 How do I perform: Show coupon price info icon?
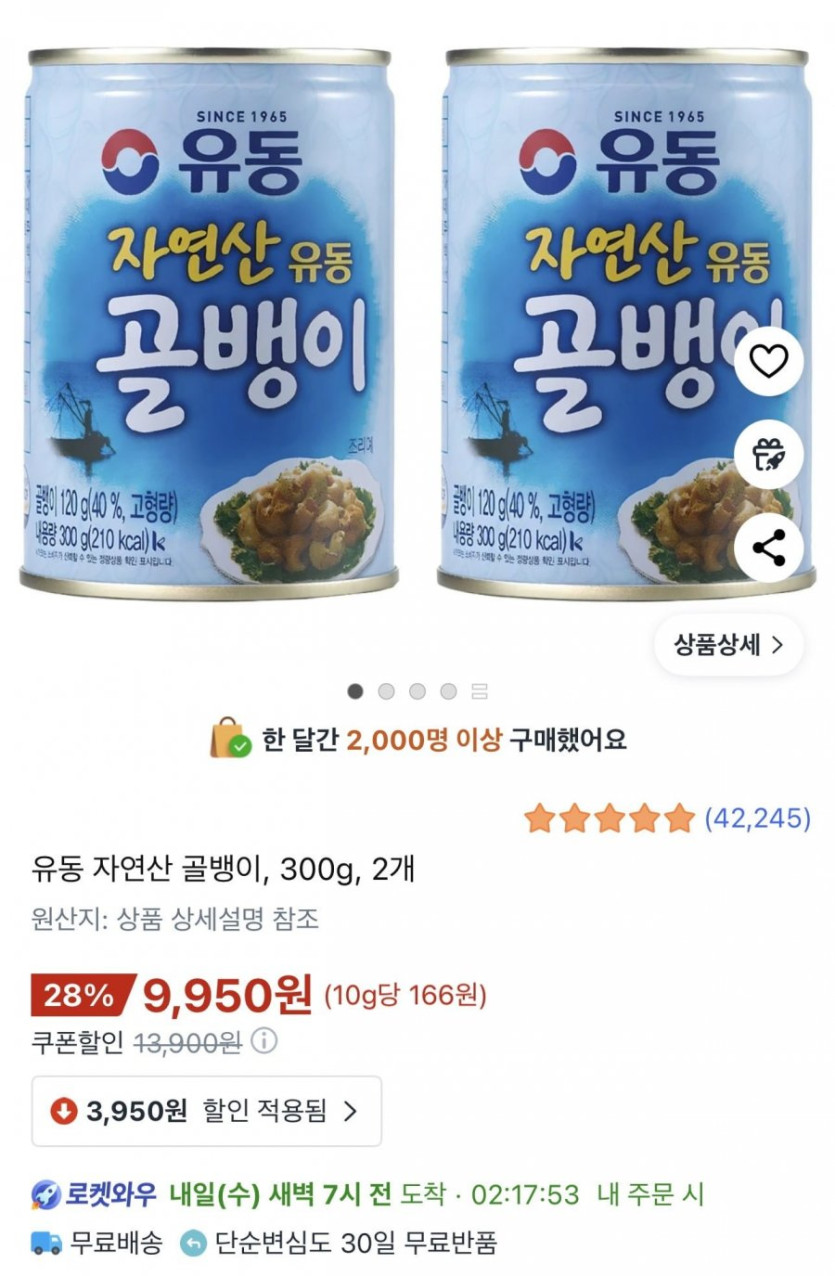[264, 1043]
